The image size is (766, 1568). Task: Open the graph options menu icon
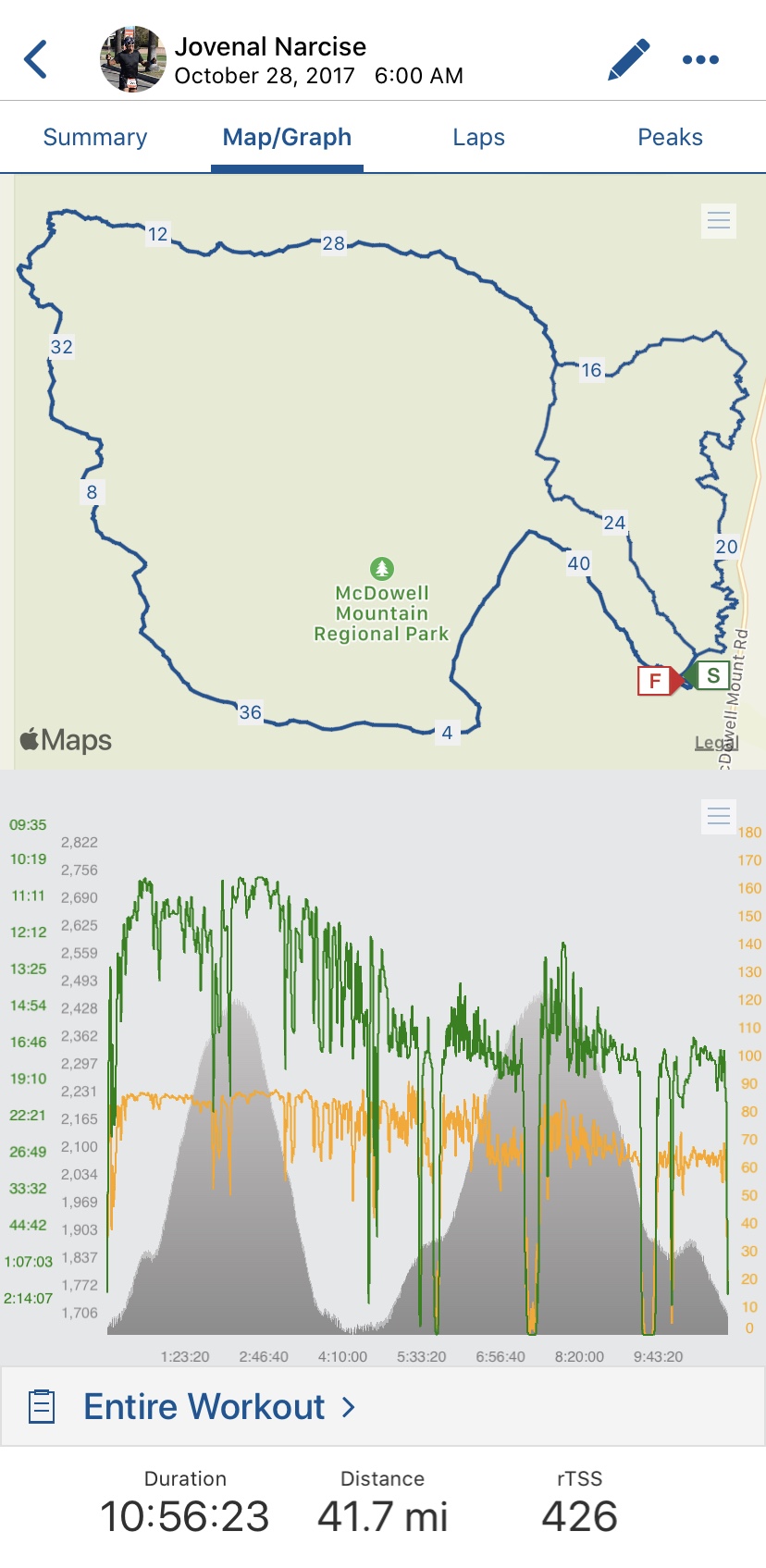tap(719, 816)
